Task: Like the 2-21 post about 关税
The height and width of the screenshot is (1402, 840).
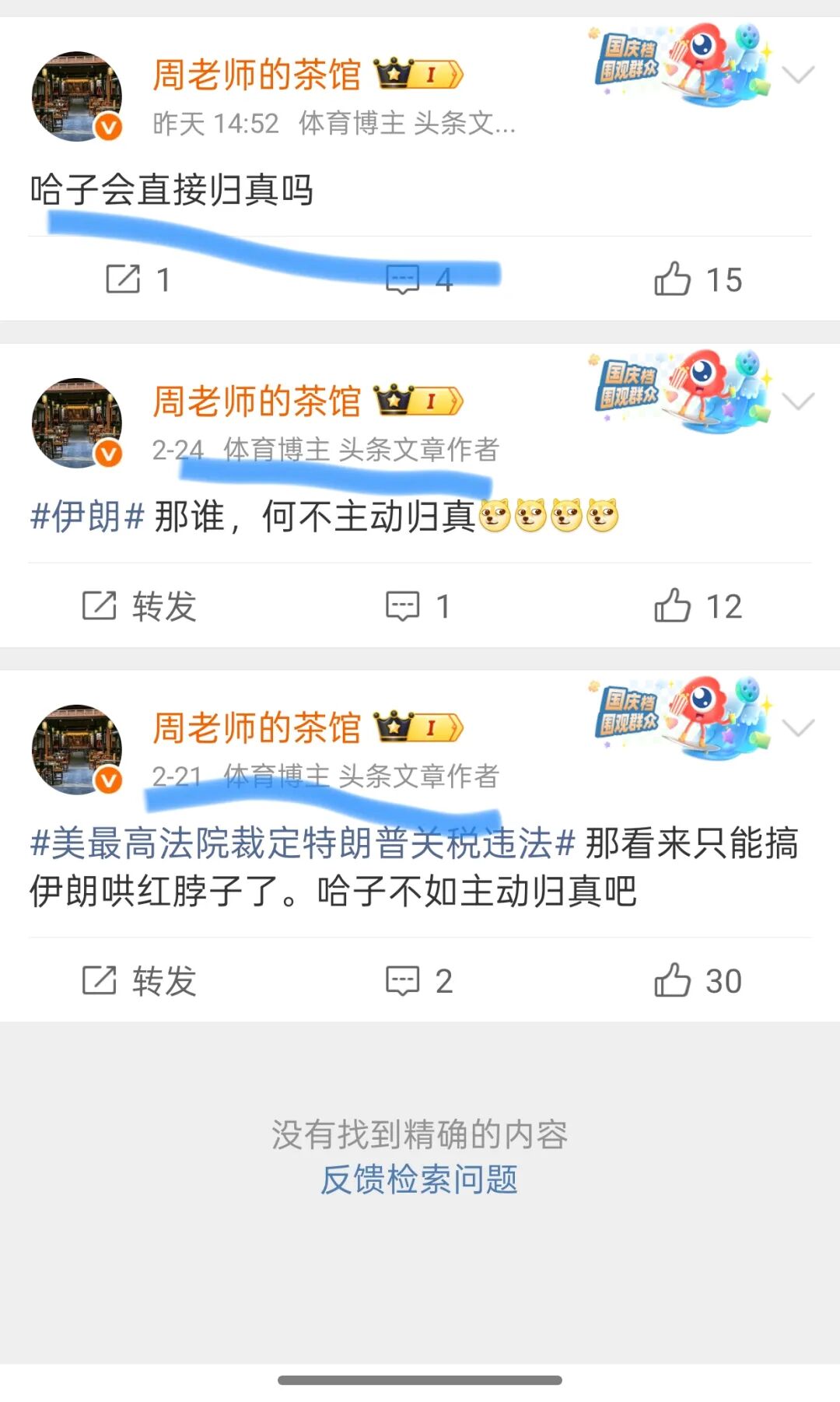Action: 697,980
